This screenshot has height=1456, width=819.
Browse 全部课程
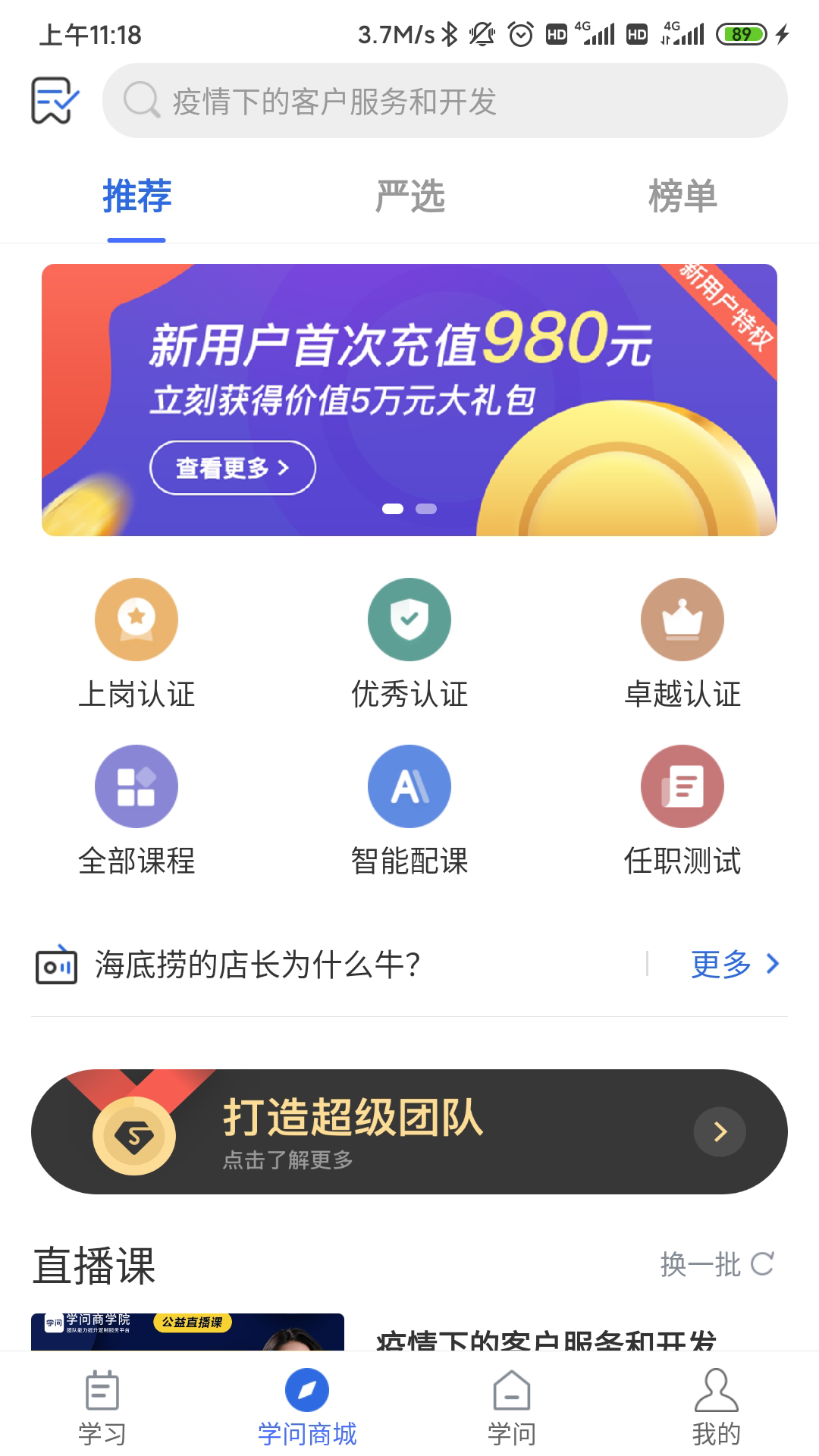(x=136, y=810)
